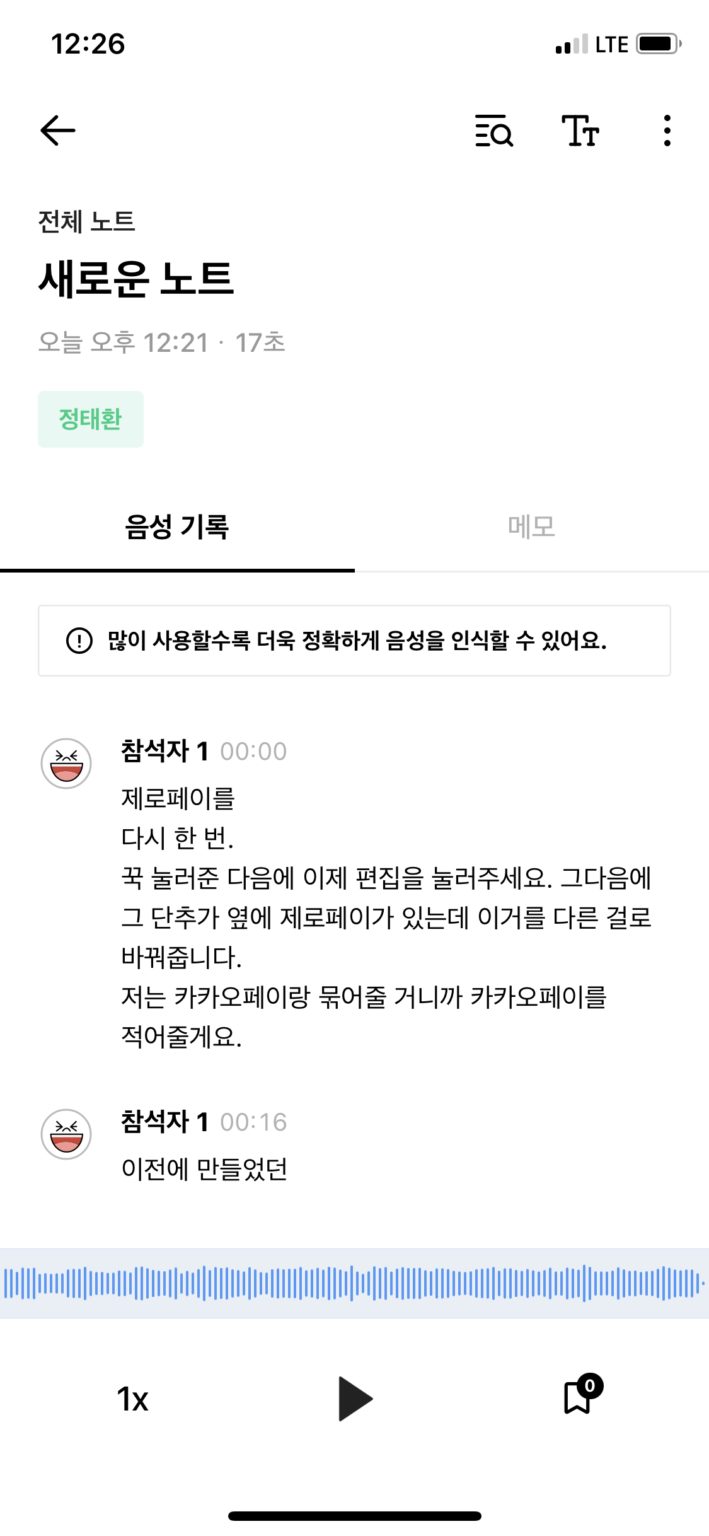
Task: Jump to the 00:16 segment 이전에 만들었던
Action: coord(204,1169)
